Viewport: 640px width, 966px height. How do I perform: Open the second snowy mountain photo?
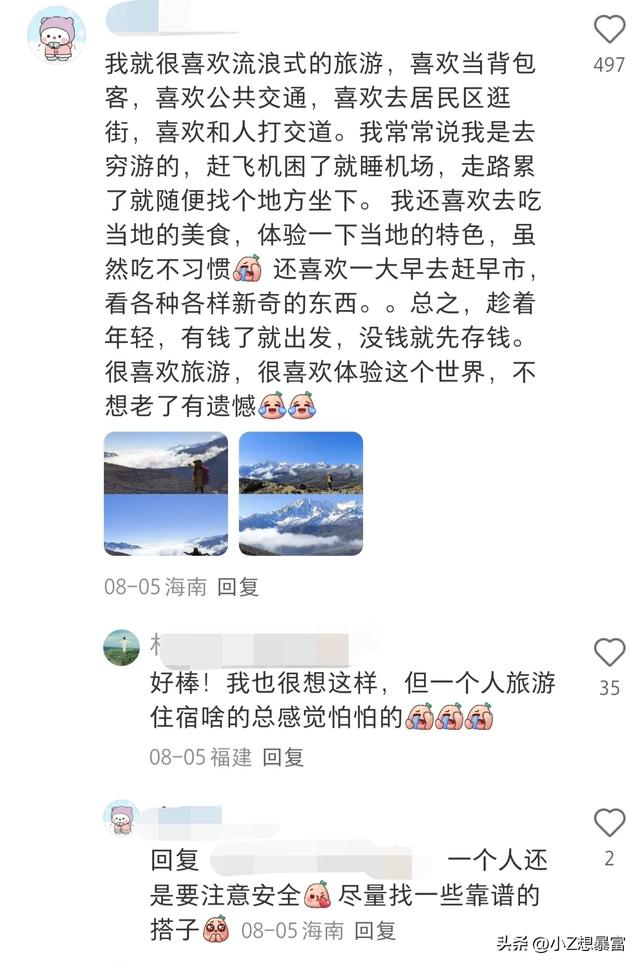[300, 493]
